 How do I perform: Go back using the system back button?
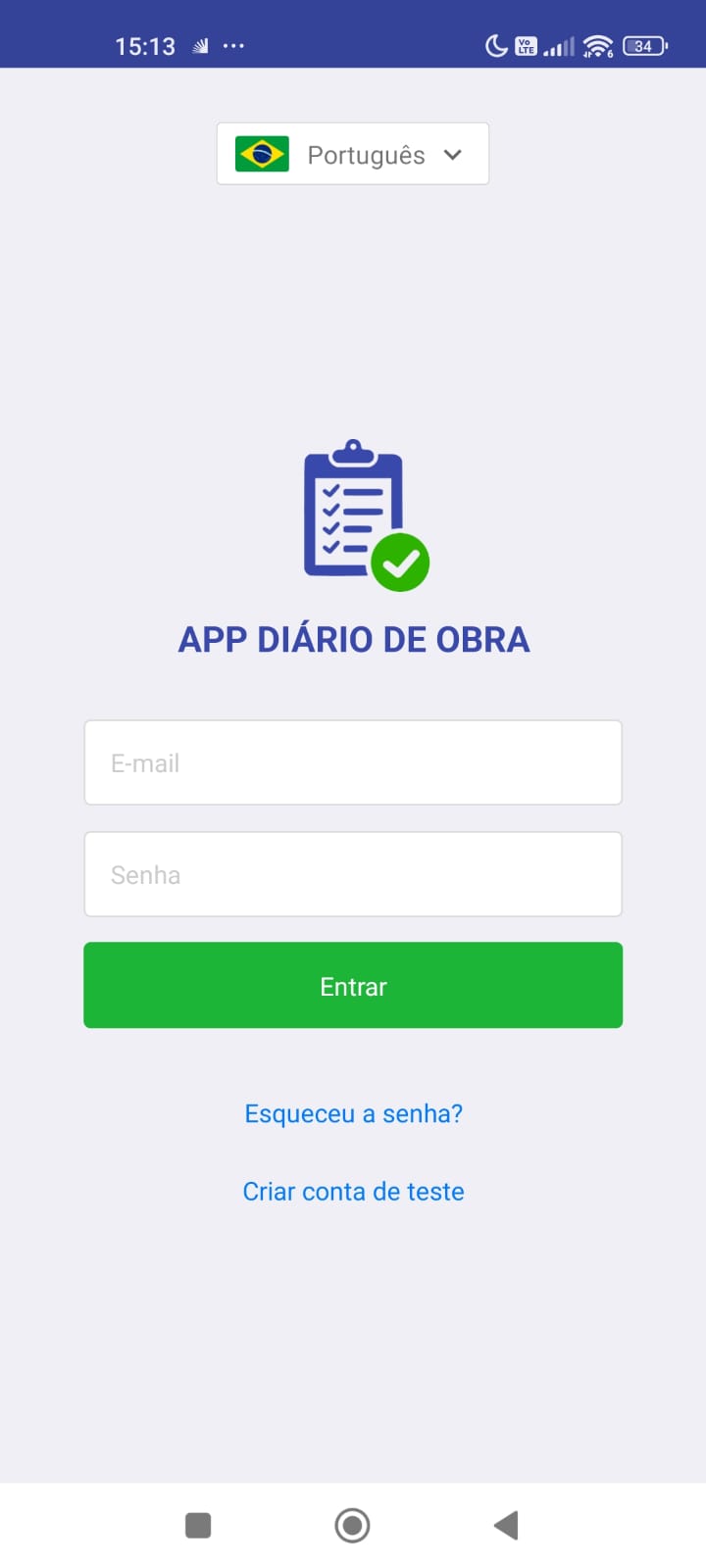(x=506, y=1525)
